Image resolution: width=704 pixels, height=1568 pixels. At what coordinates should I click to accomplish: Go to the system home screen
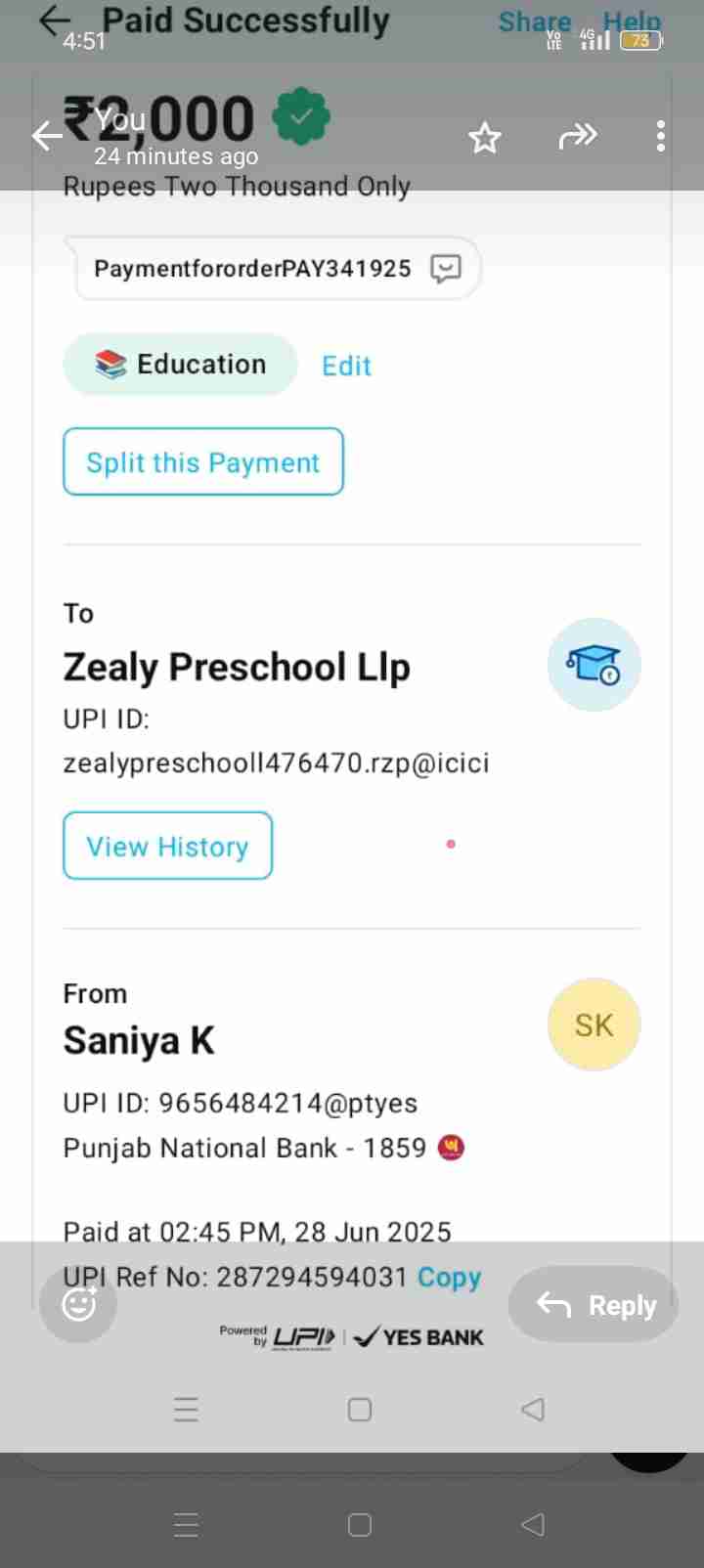(359, 1524)
